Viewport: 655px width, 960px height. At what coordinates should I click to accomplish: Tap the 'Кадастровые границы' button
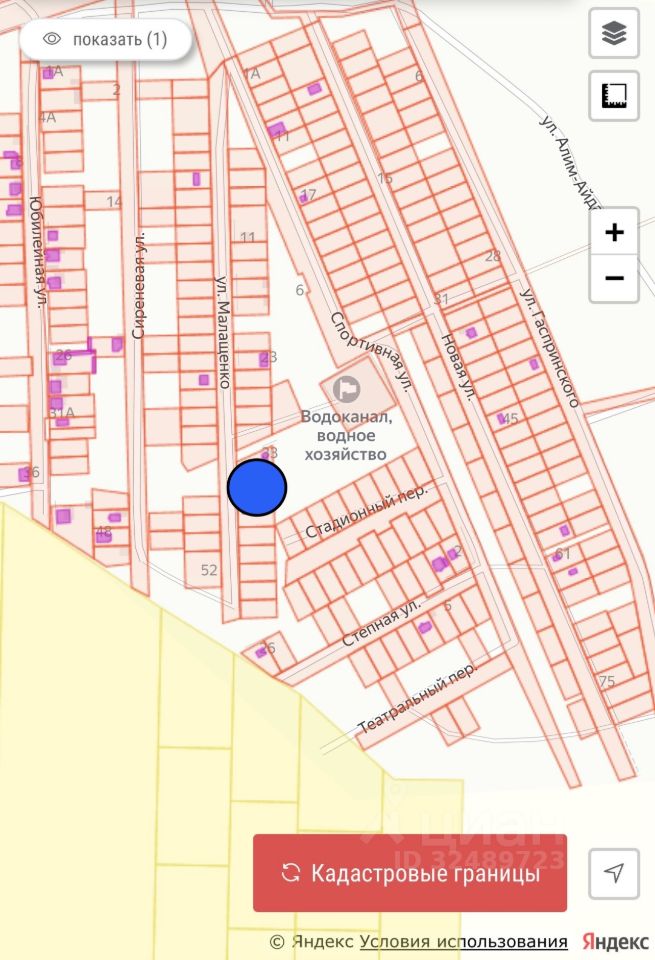(410, 873)
